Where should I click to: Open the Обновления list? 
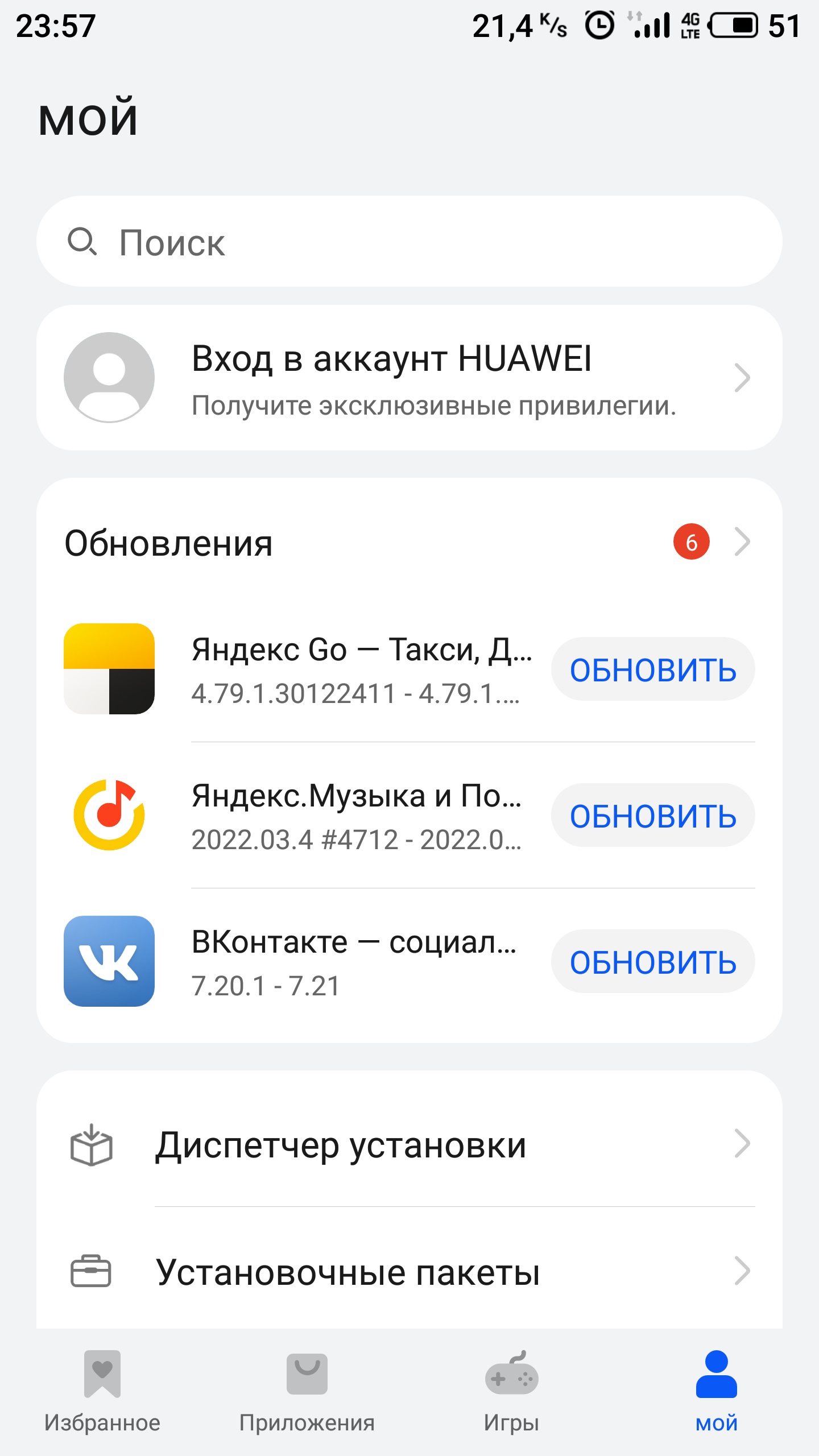(409, 543)
